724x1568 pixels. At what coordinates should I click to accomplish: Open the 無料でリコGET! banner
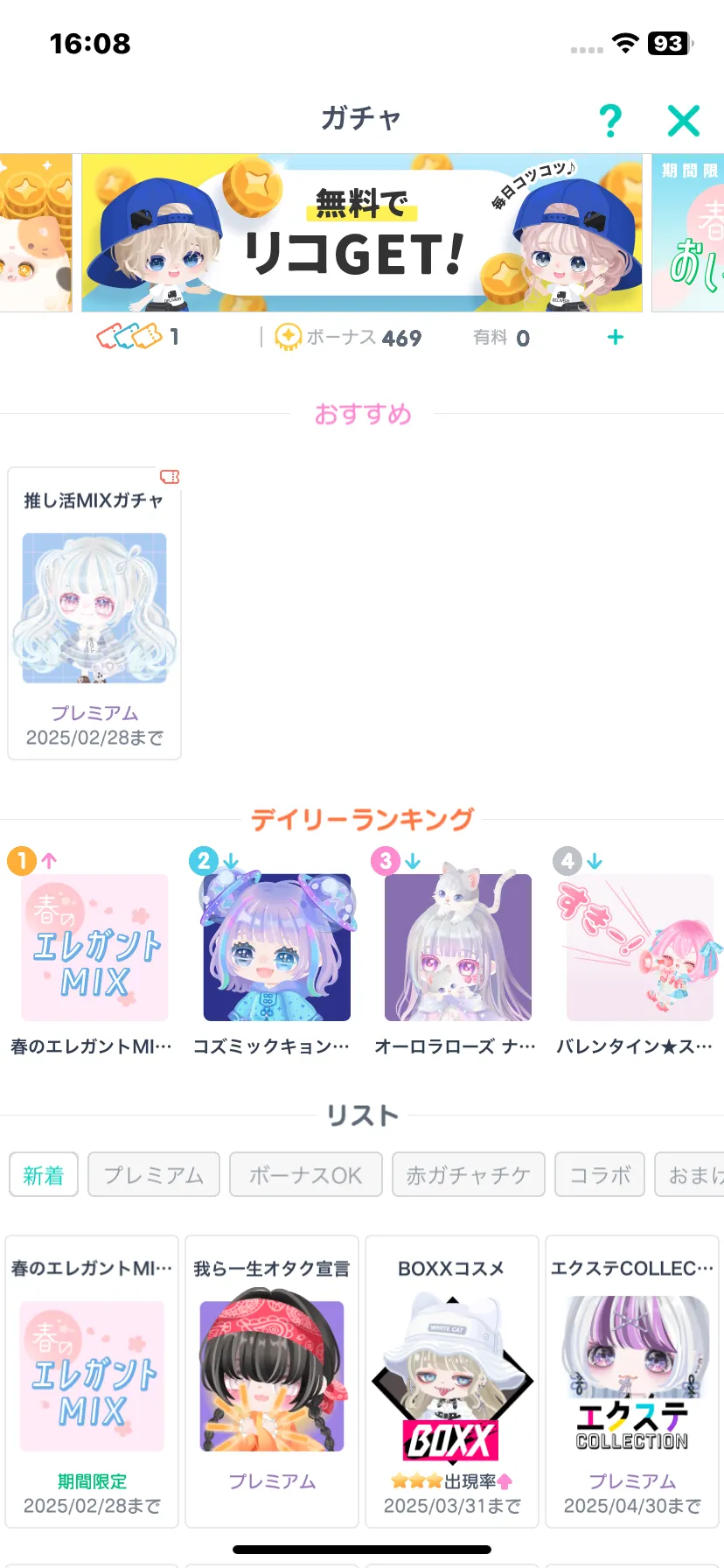(362, 233)
